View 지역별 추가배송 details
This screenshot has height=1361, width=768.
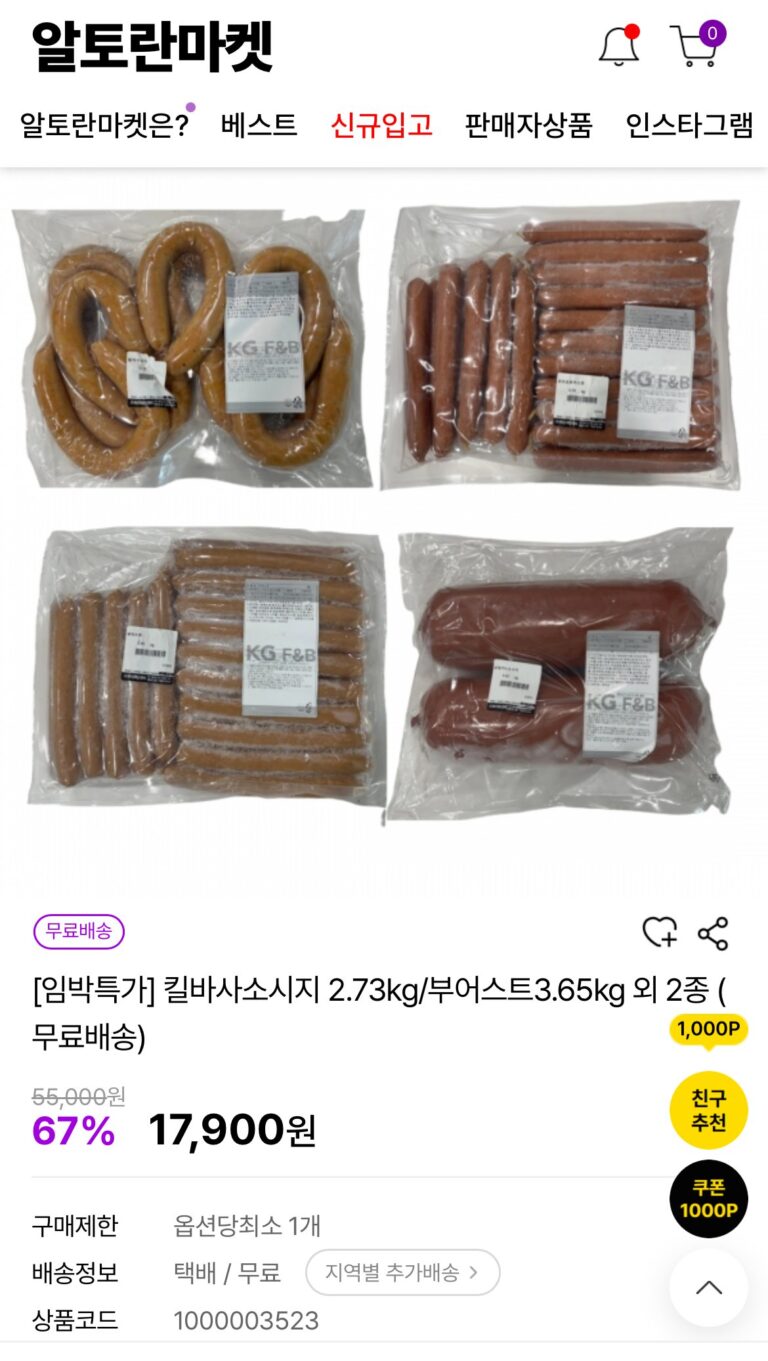[402, 1272]
